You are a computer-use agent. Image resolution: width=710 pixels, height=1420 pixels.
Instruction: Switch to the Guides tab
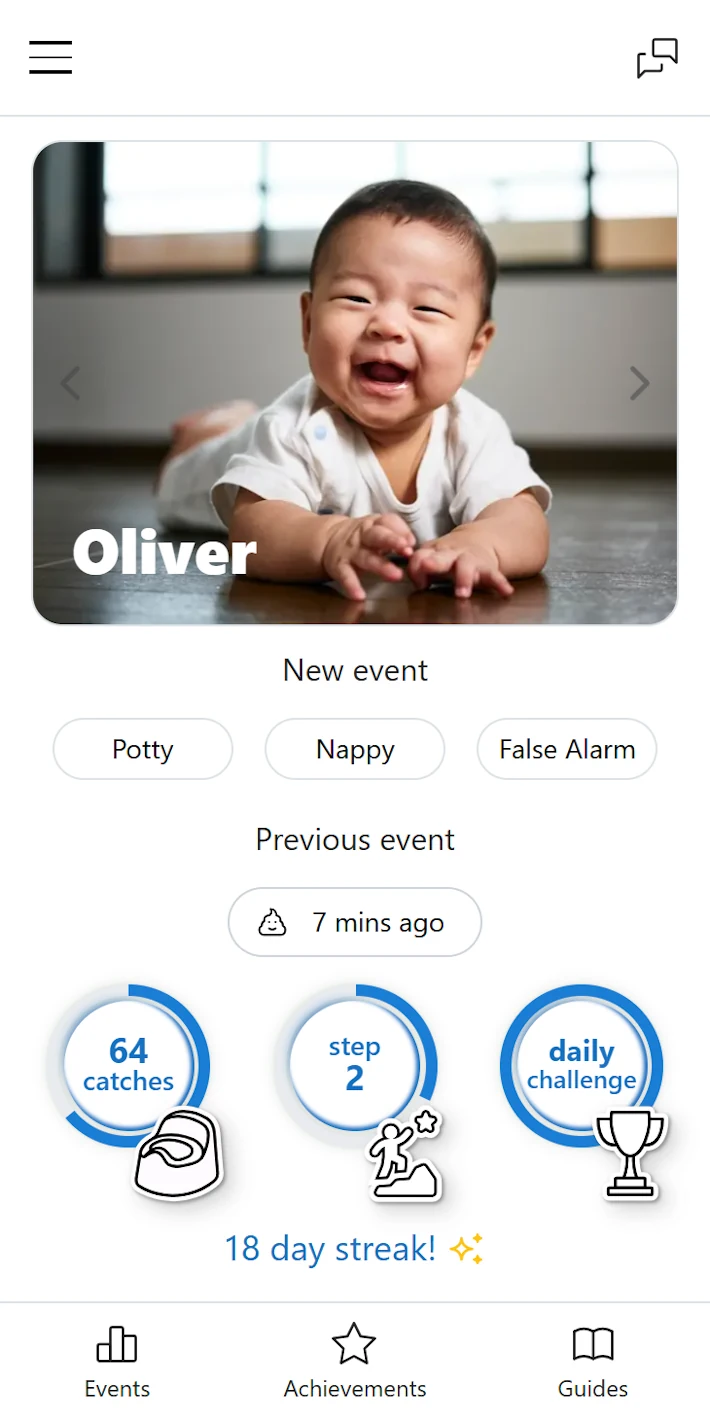(593, 1361)
